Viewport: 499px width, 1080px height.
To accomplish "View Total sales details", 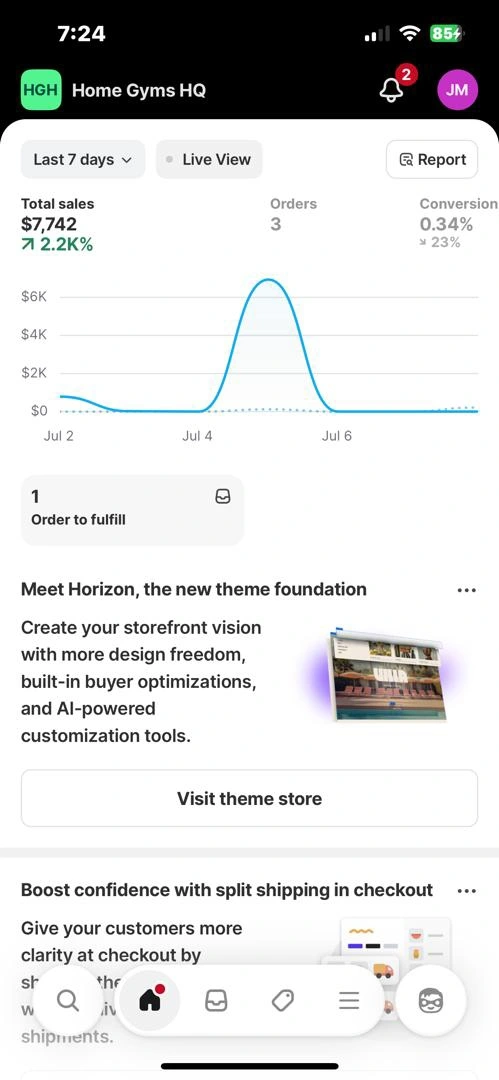I will point(58,225).
